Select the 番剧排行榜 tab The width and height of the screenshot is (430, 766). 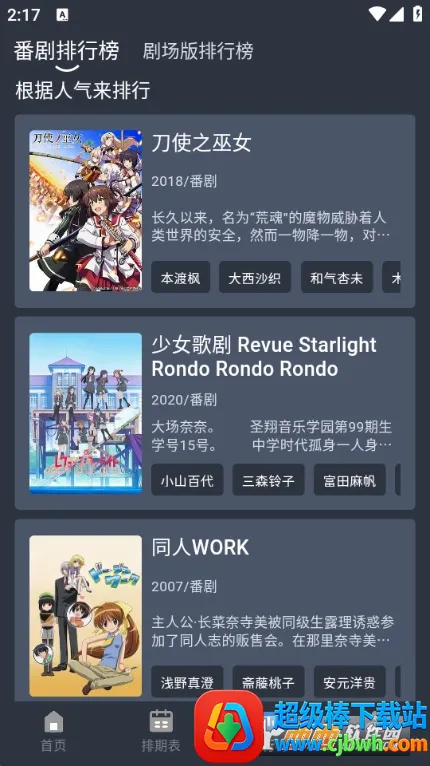pos(66,50)
